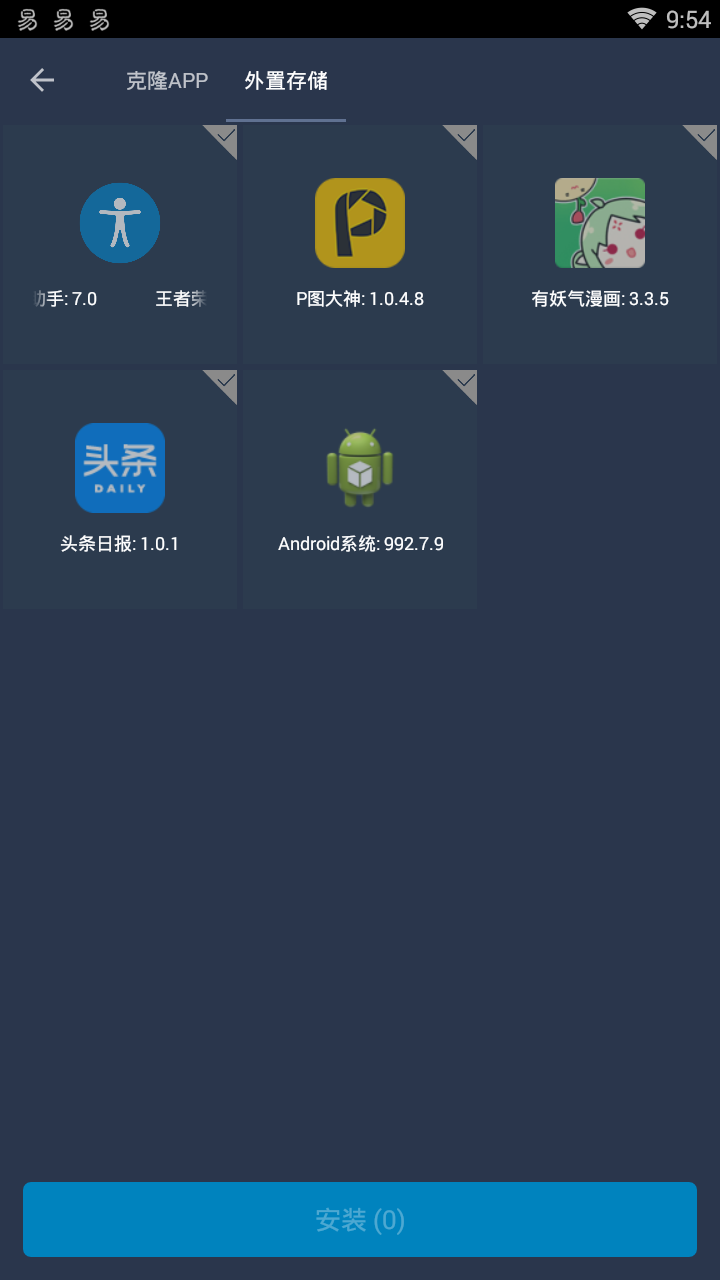Select the 外置存储 tab

[x=286, y=81]
